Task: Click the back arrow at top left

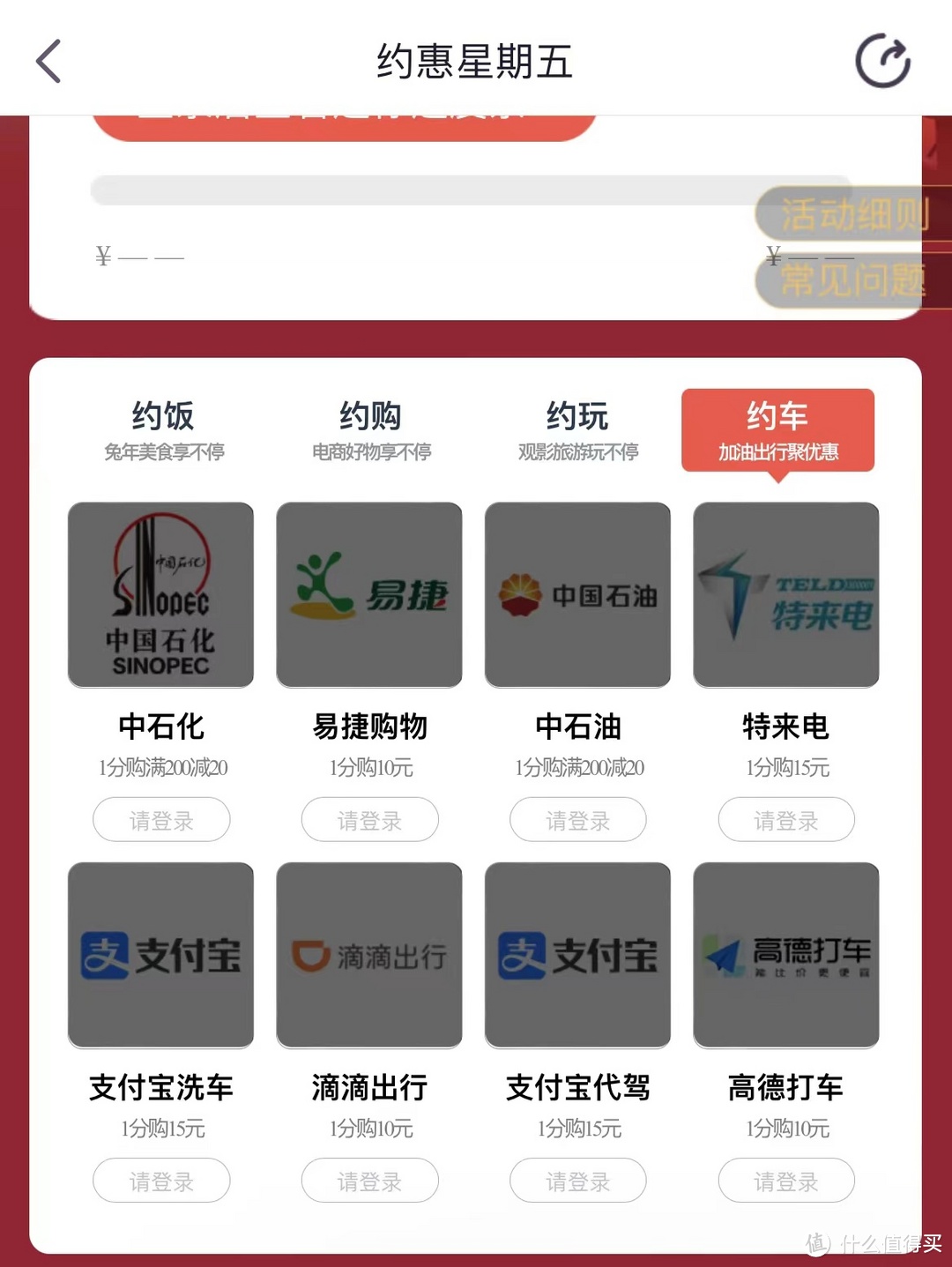Action: click(48, 60)
